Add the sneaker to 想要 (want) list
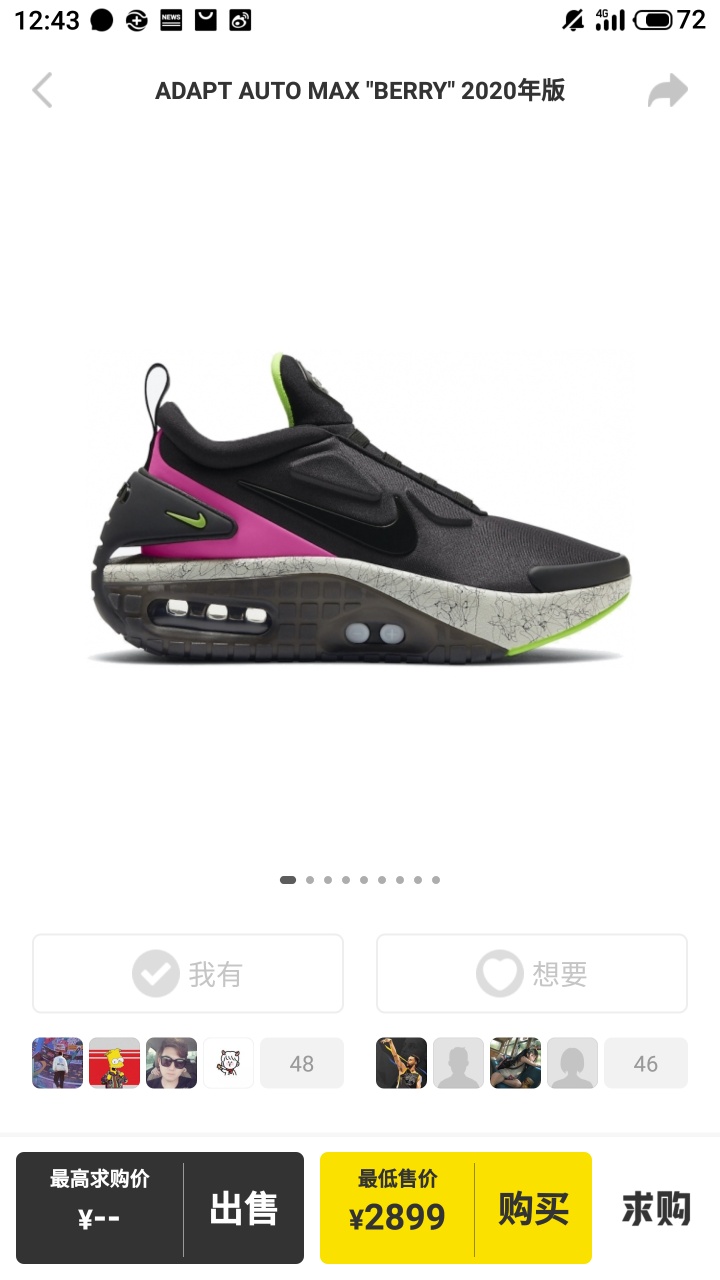The image size is (720, 1280). tap(531, 973)
